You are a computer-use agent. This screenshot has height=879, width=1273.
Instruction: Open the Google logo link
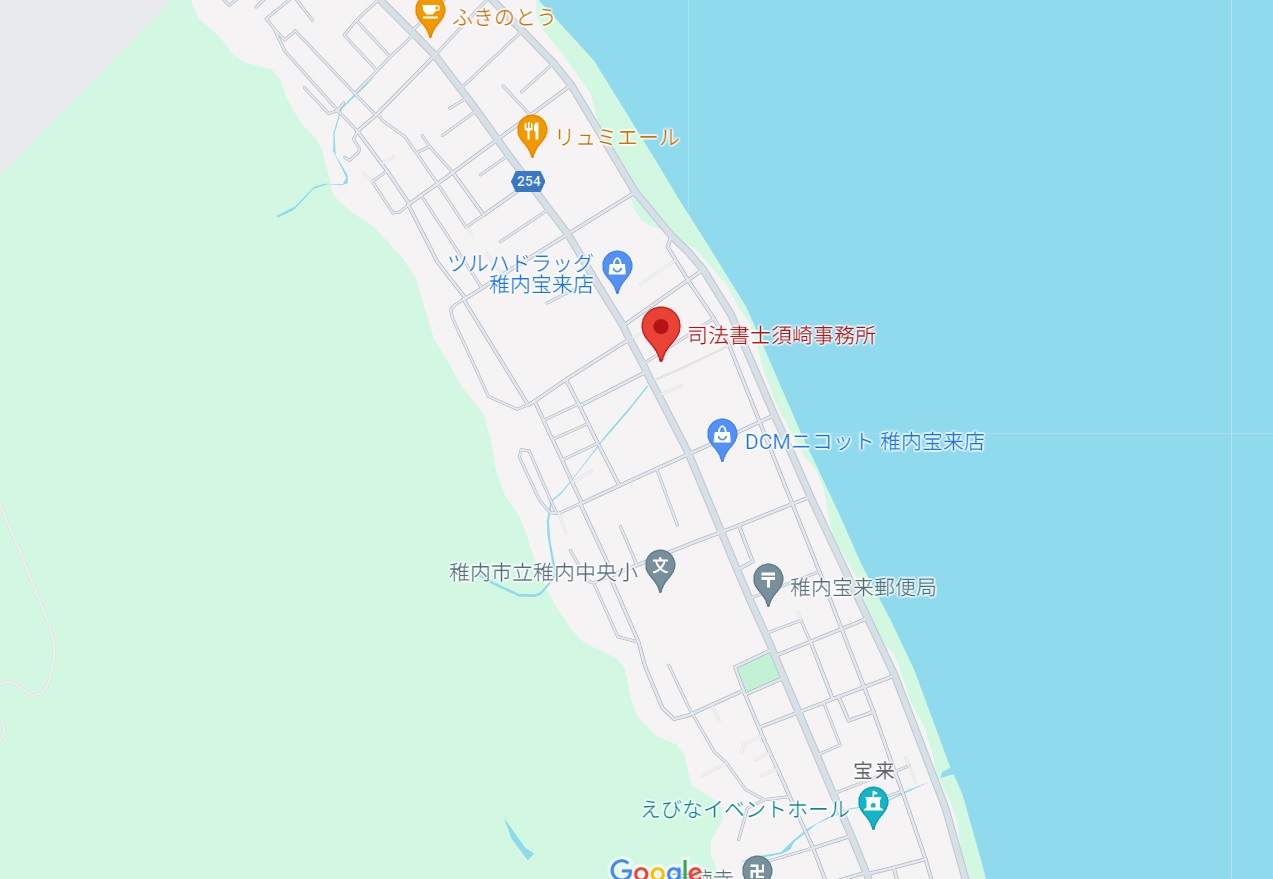[655, 869]
